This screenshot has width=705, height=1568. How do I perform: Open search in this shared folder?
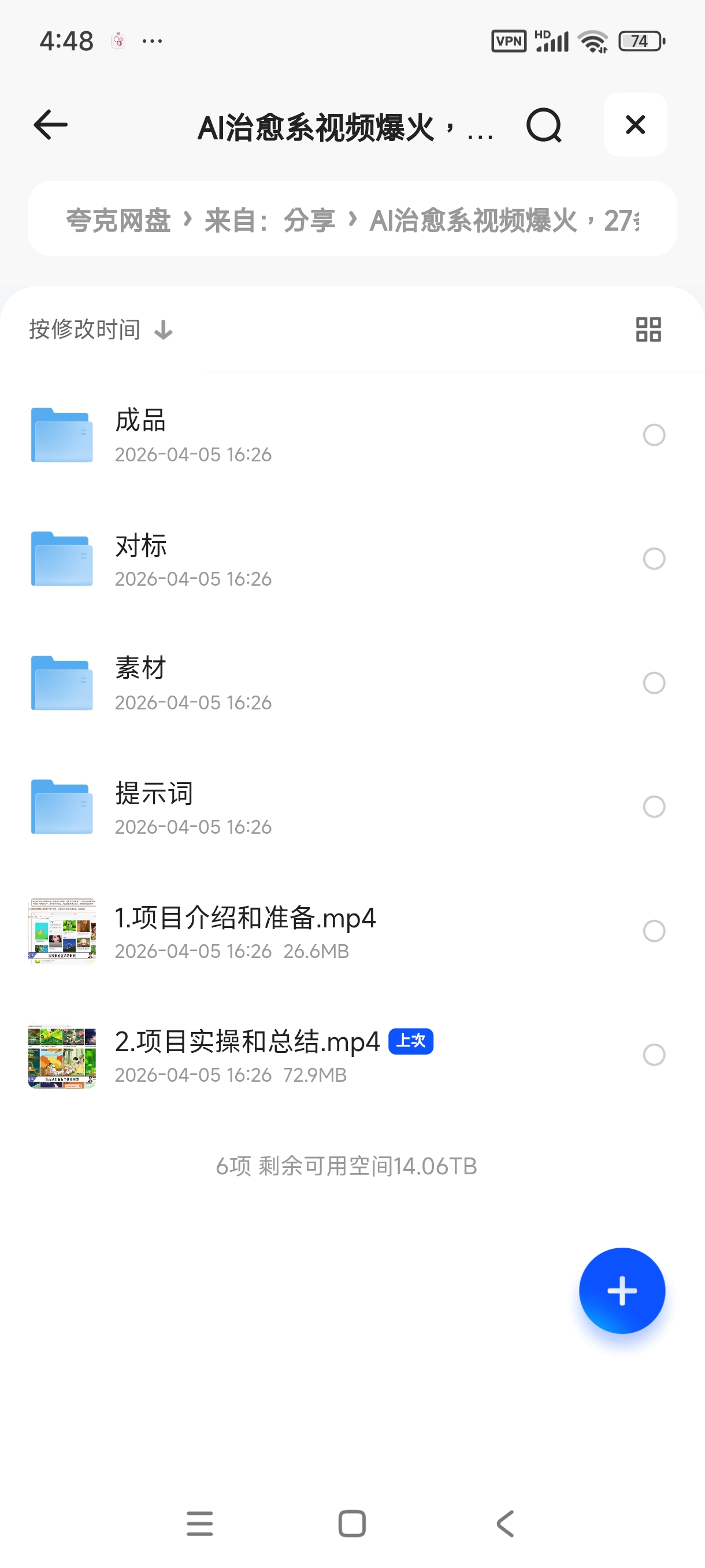(x=543, y=125)
